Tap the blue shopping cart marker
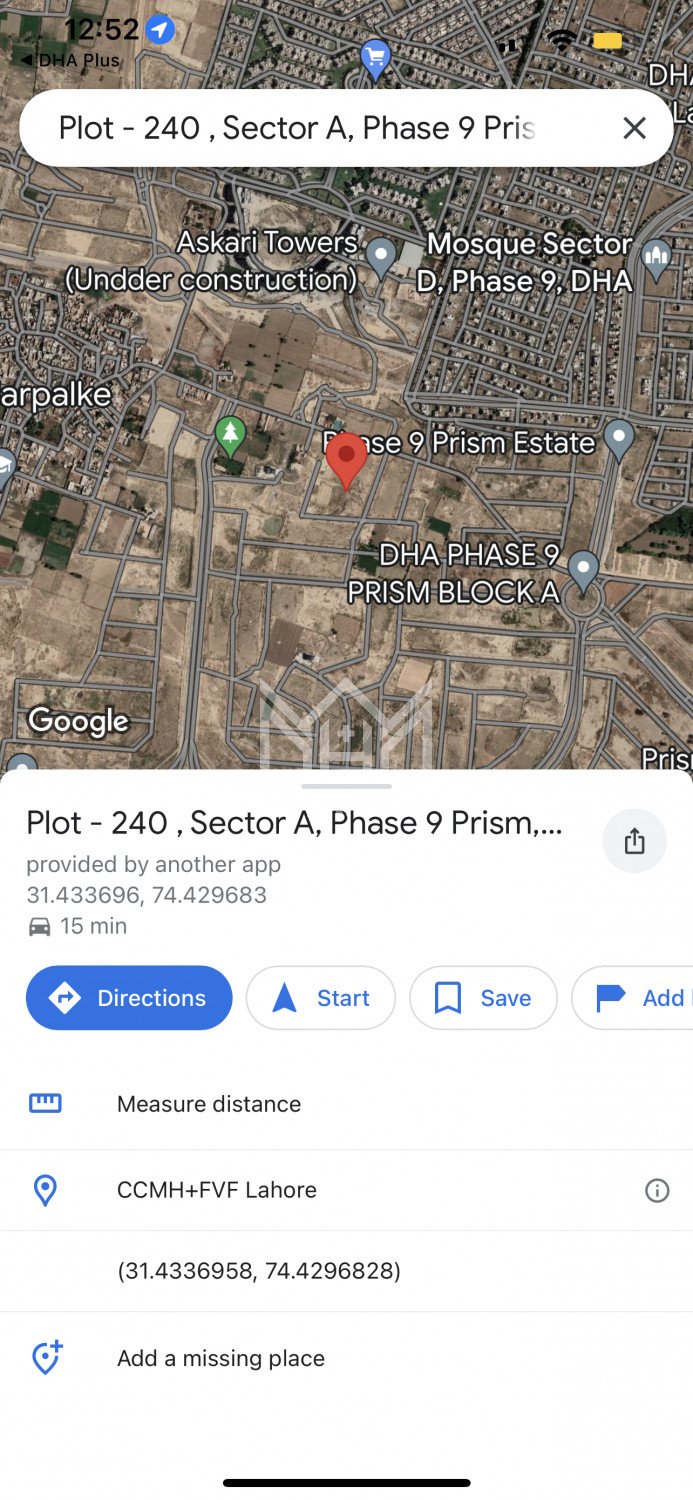The width and height of the screenshot is (693, 1500). 375,57
